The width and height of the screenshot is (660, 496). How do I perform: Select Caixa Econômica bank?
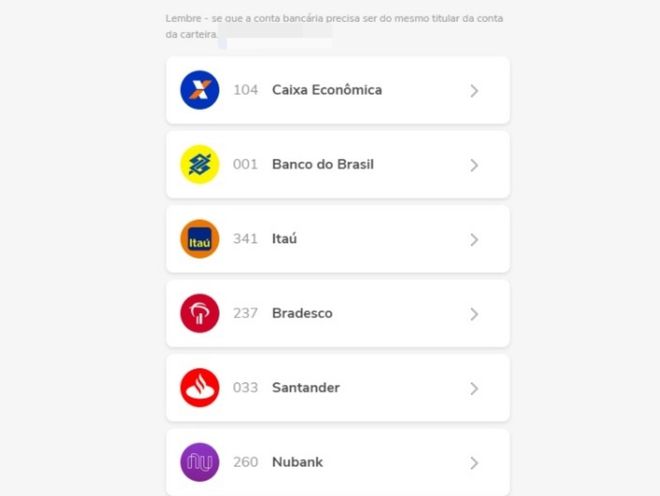(x=337, y=90)
